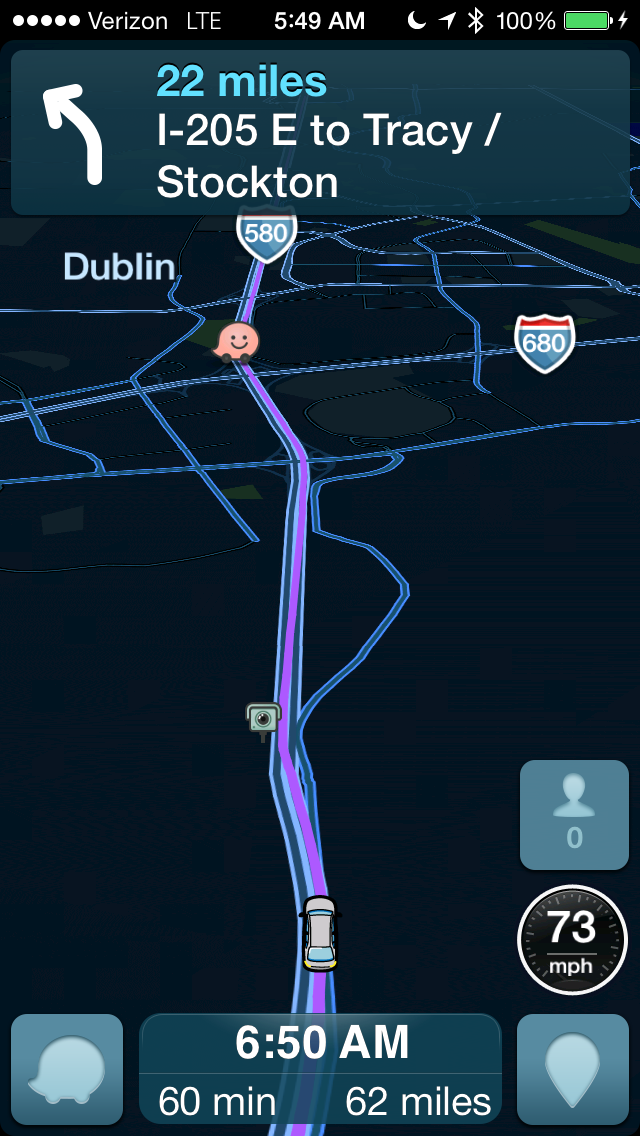Open the friends counter button
Viewport: 640px width, 1136px height.
coord(574,814)
